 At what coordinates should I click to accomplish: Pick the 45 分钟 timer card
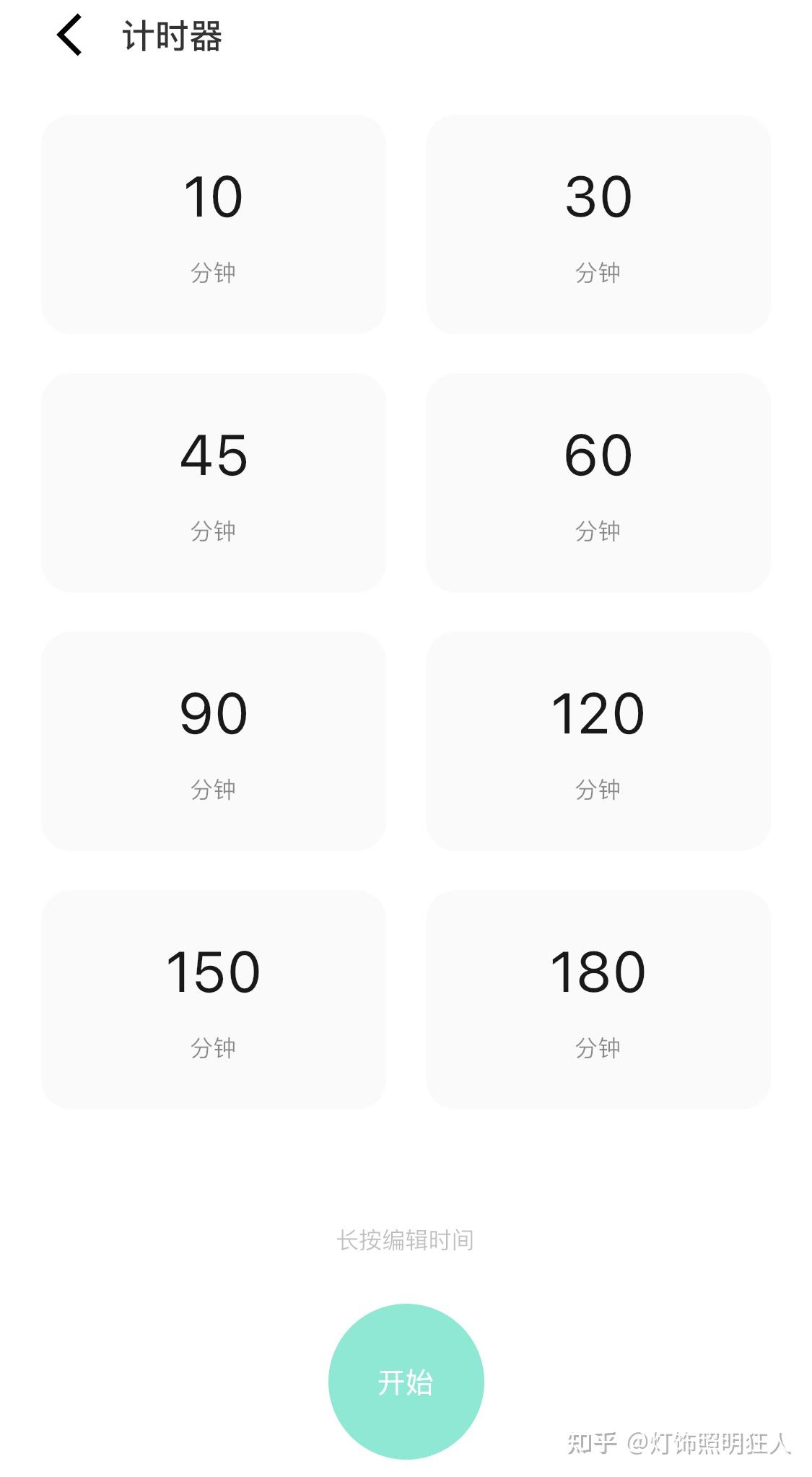[214, 482]
